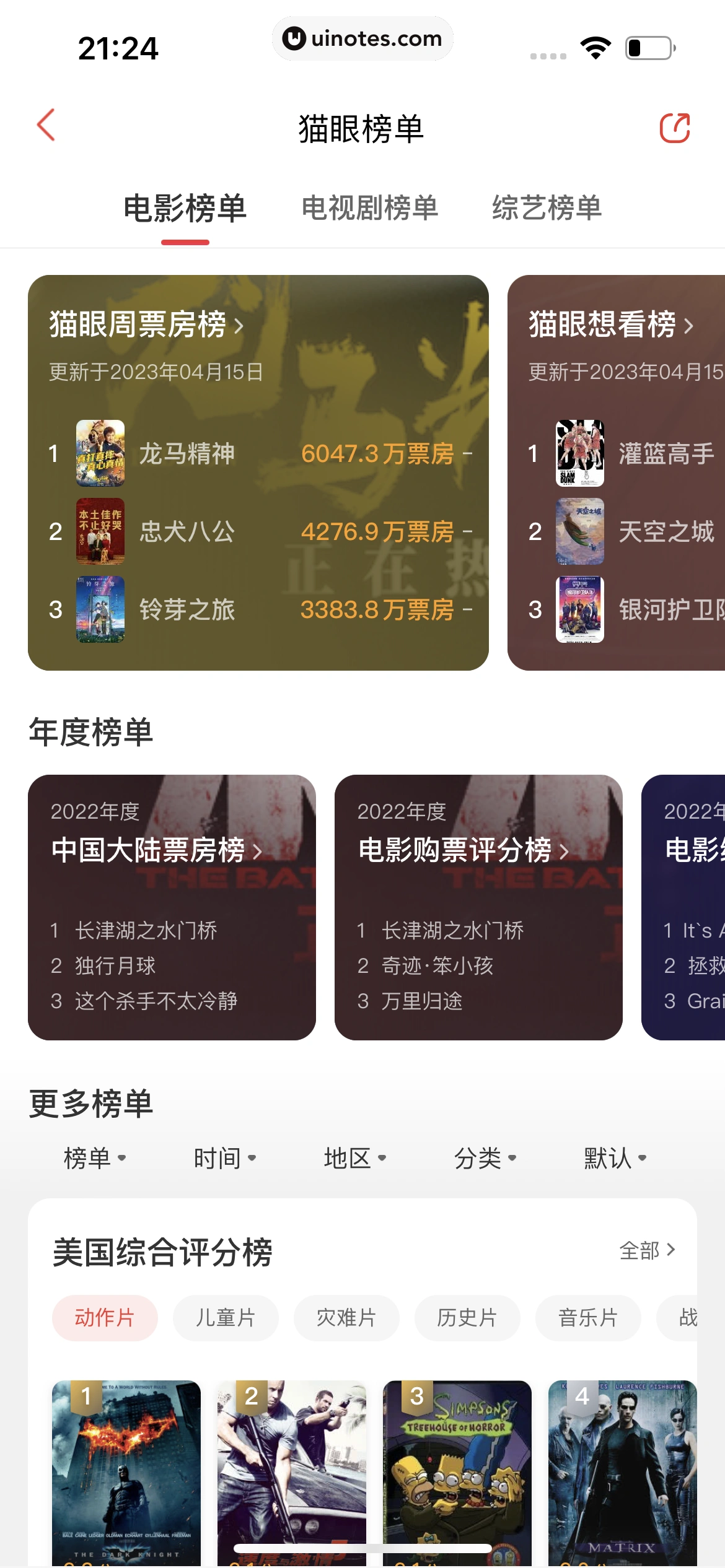Open 灌篮高手 in the want-to-see list

tap(666, 453)
